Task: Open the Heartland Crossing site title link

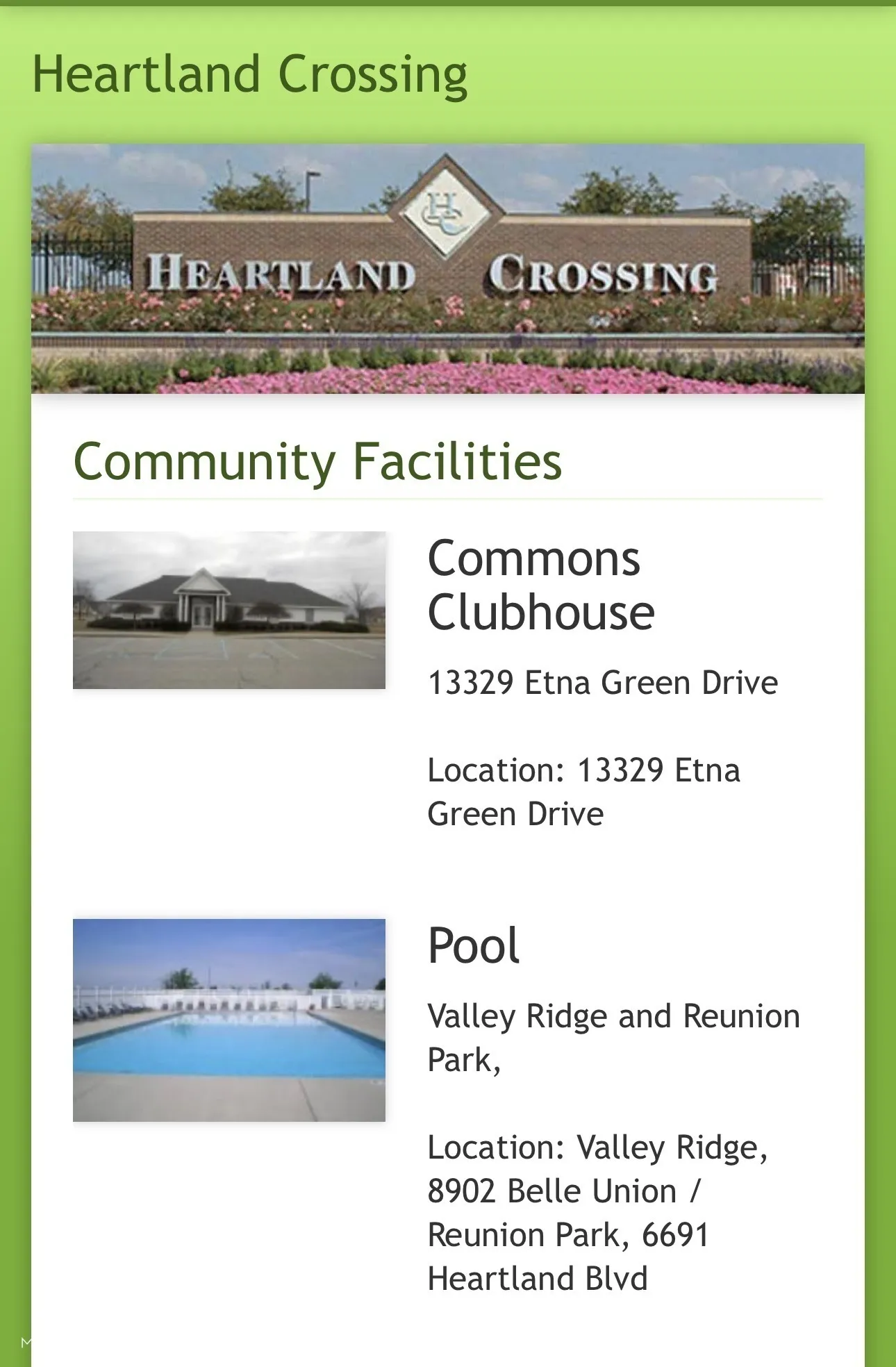Action: point(250,74)
